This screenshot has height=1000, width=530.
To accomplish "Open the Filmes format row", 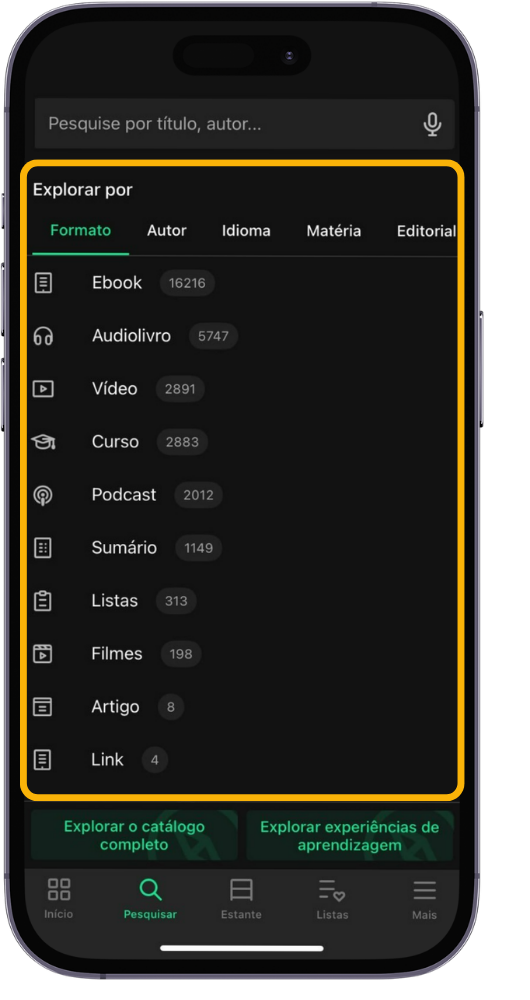I will [x=242, y=654].
